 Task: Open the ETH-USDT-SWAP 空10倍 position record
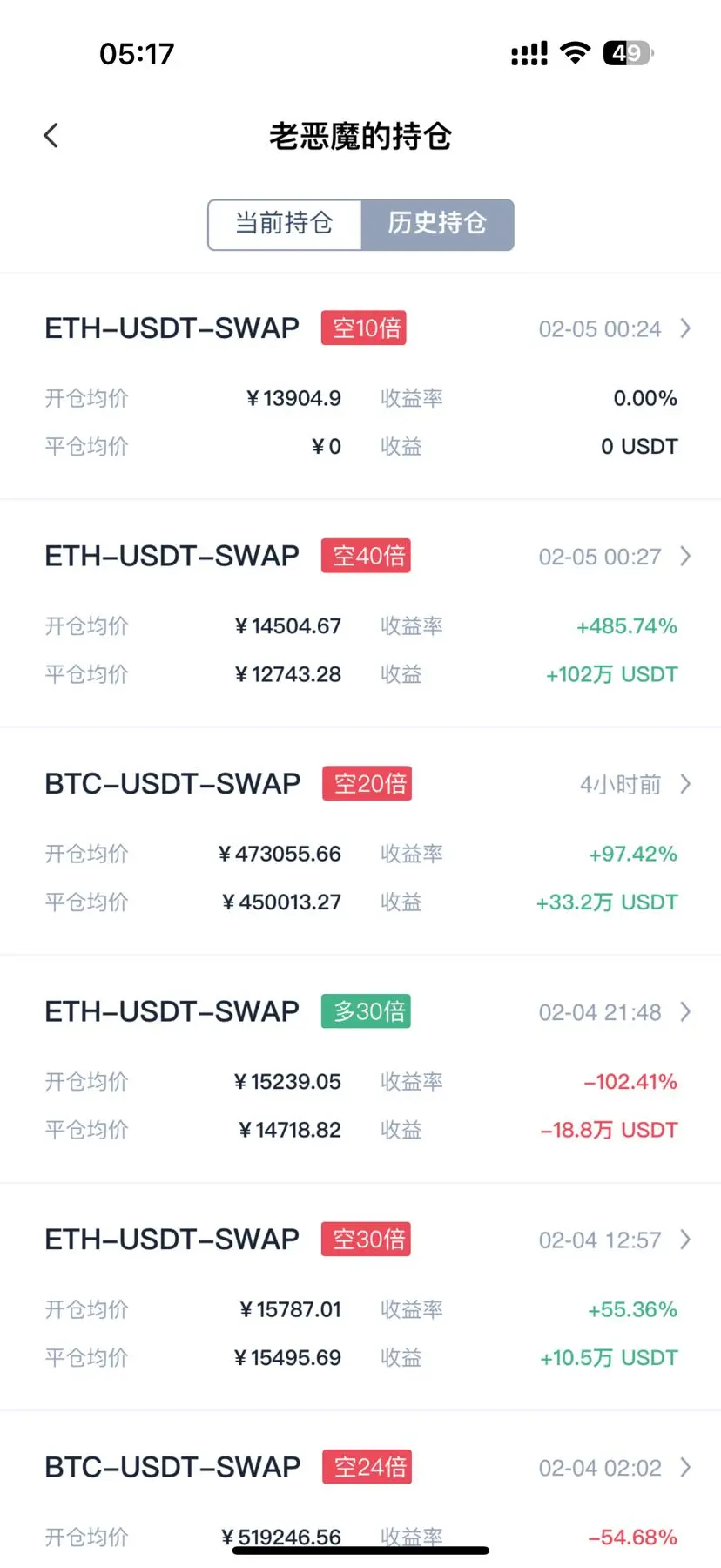coord(360,386)
